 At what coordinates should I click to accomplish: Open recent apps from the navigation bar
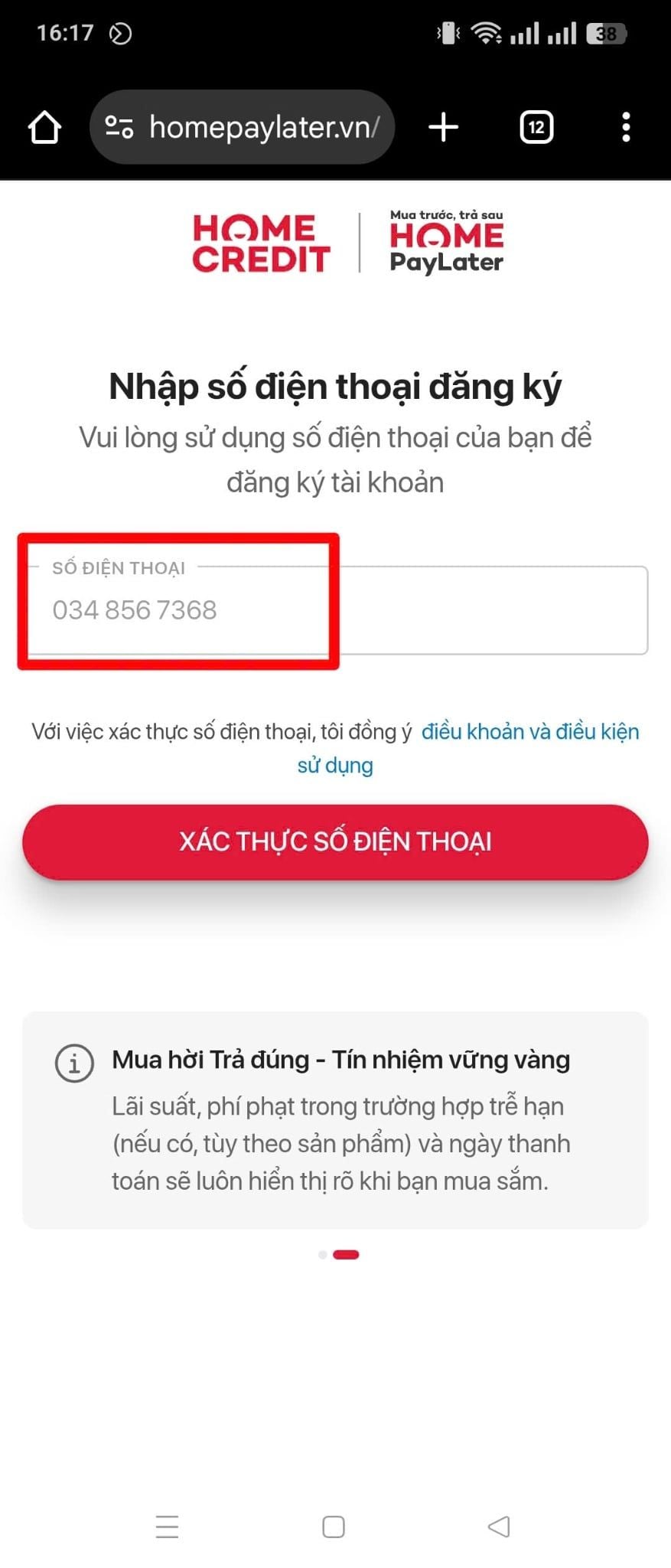(x=167, y=1526)
